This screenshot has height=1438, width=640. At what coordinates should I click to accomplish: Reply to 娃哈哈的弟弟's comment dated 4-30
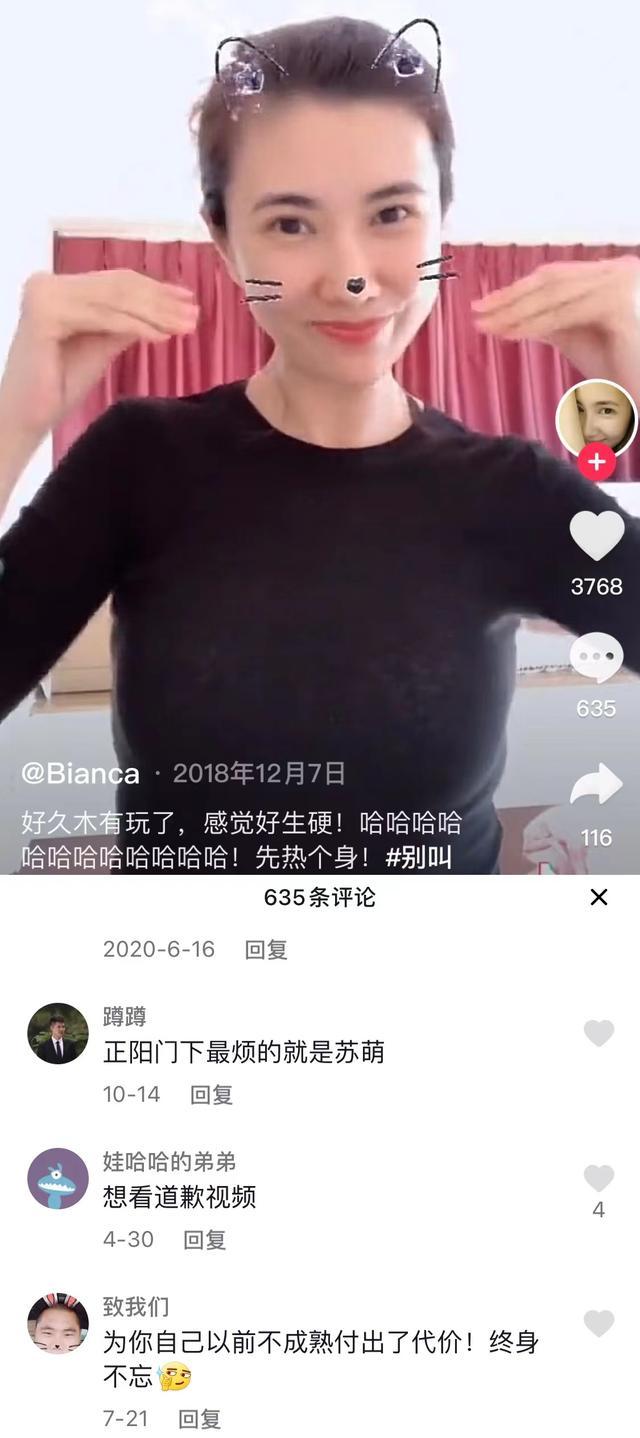click(204, 1240)
